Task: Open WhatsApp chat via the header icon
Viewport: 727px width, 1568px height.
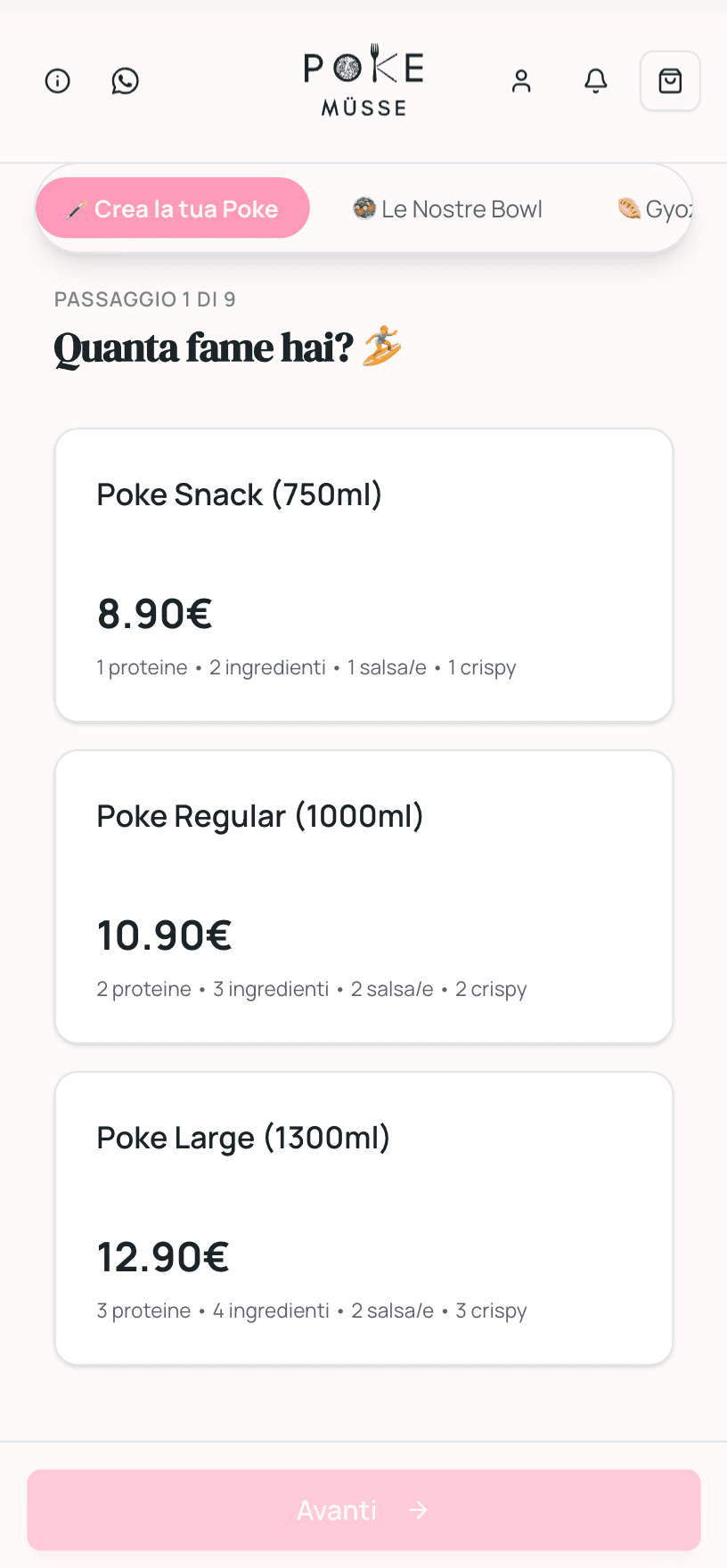Action: (125, 80)
